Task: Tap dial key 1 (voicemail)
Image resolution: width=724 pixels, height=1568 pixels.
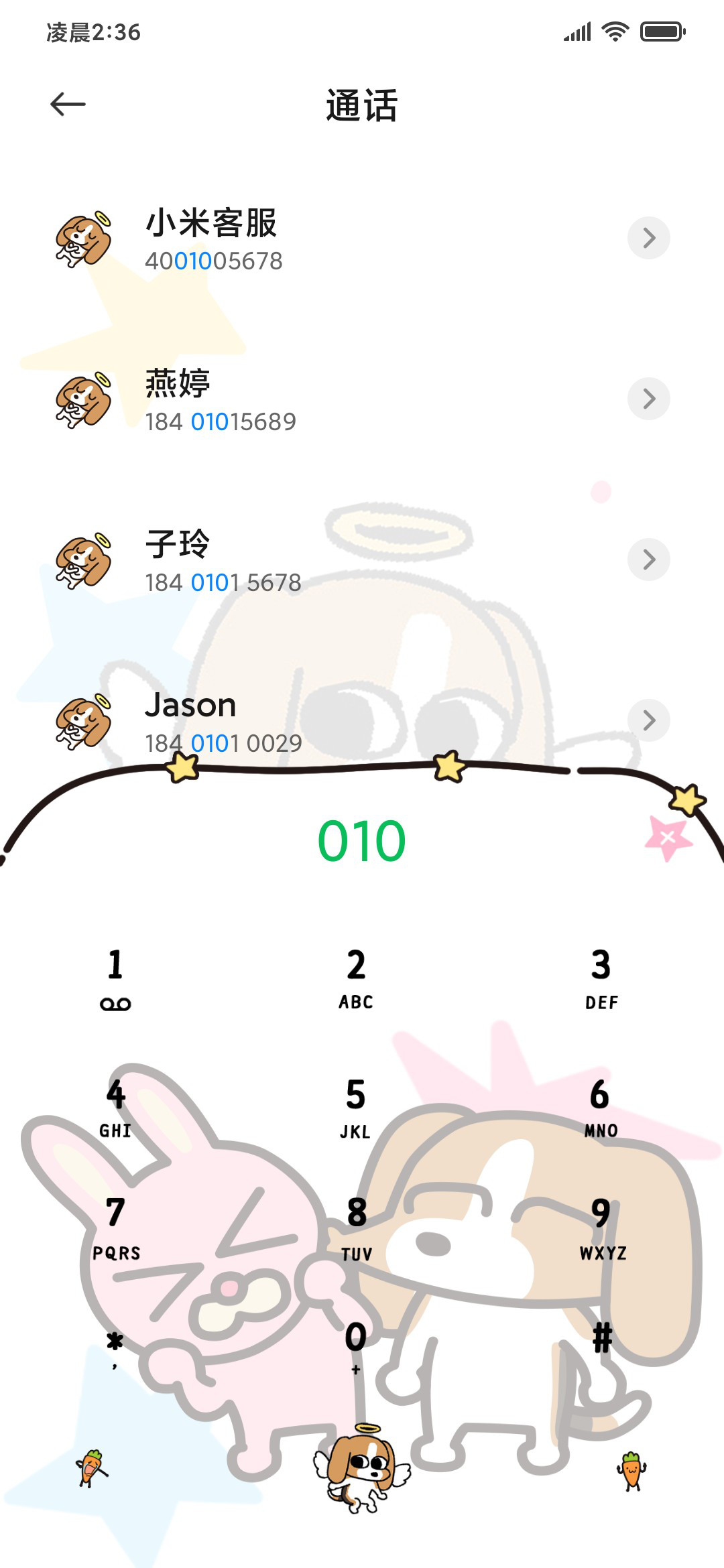Action: coord(115,979)
